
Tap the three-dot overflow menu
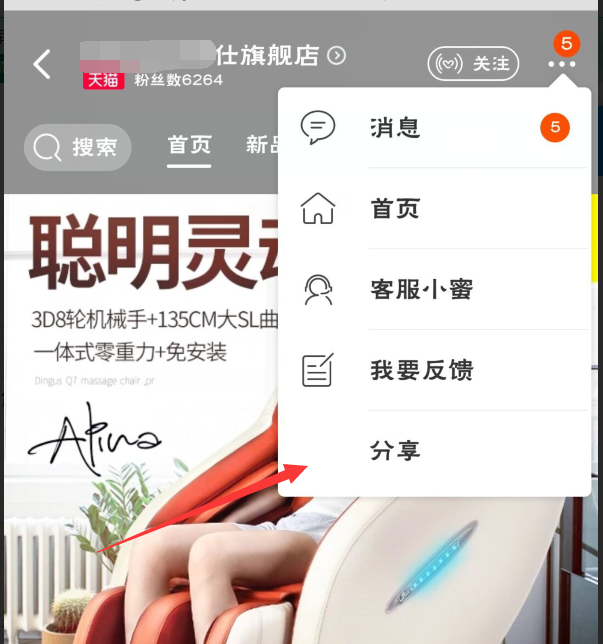click(562, 64)
